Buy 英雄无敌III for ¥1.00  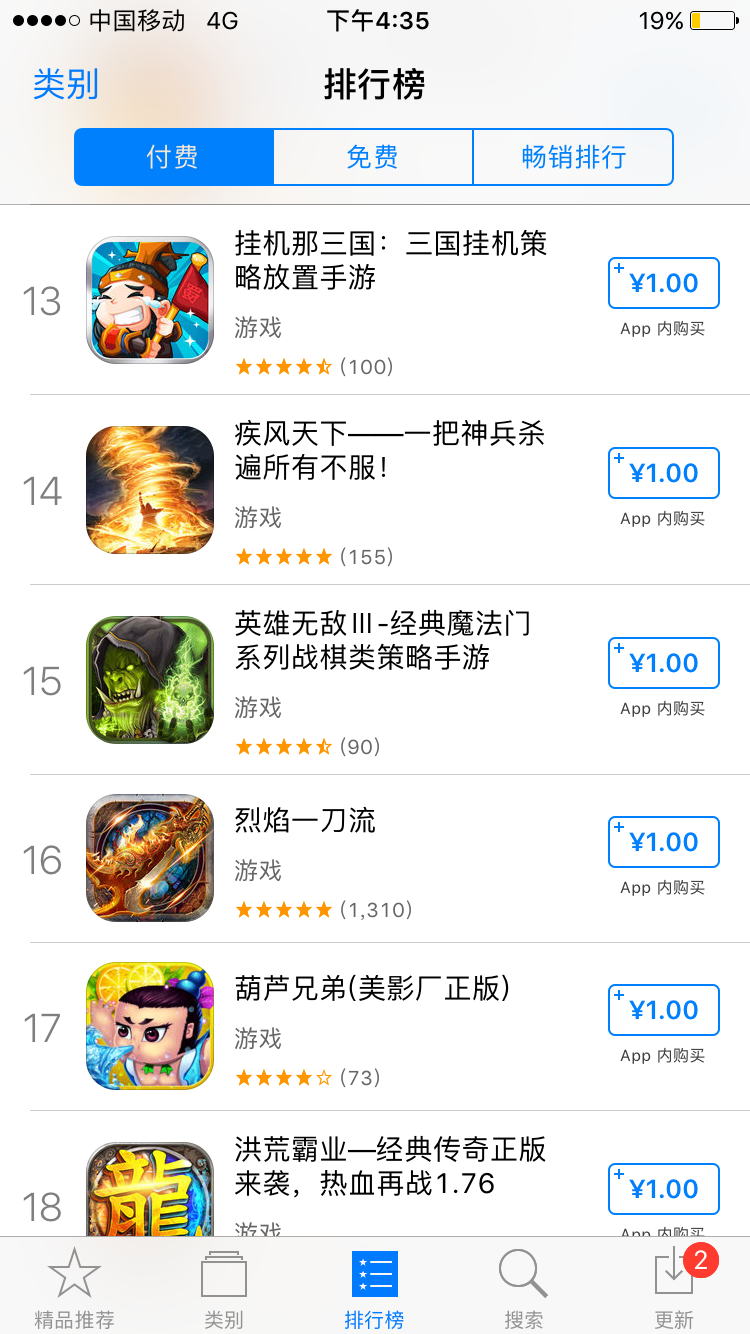pos(663,663)
